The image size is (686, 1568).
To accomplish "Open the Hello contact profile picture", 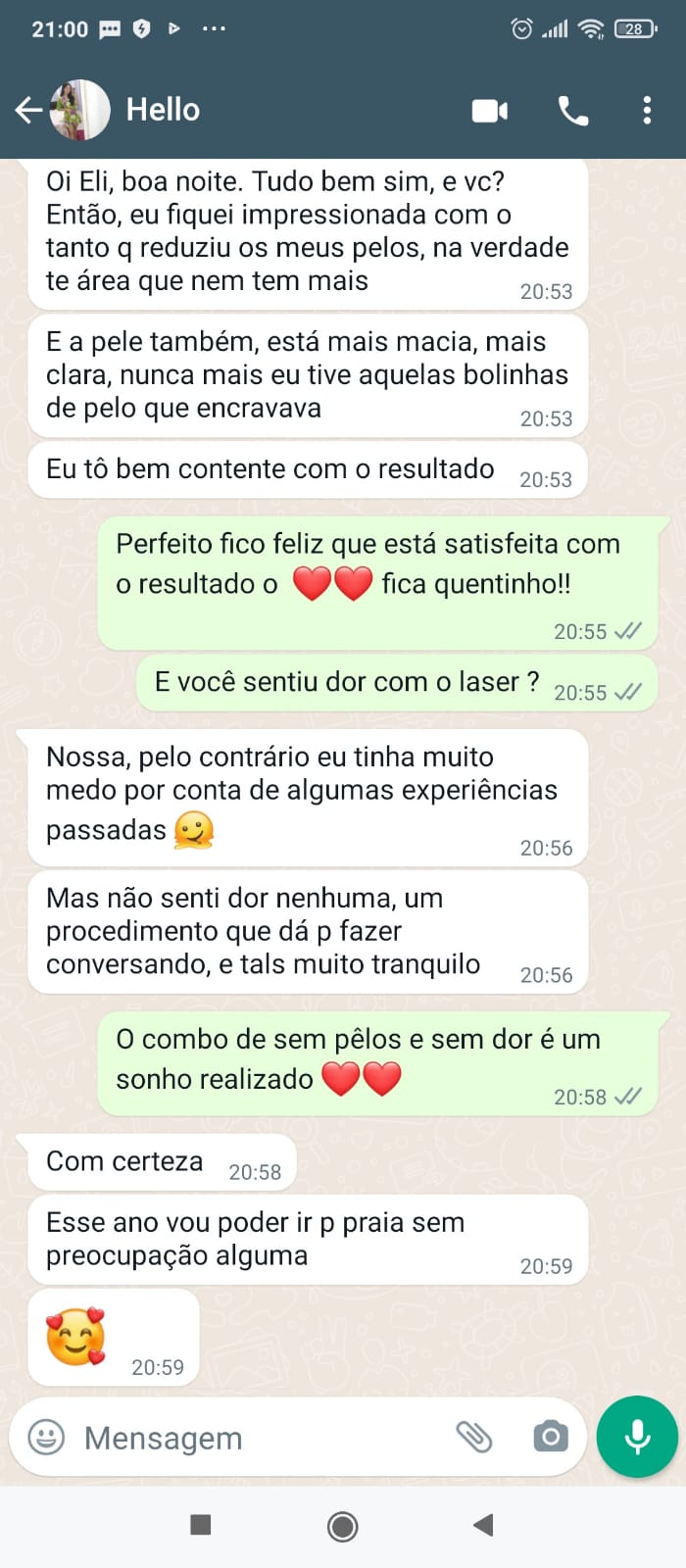I will [80, 110].
